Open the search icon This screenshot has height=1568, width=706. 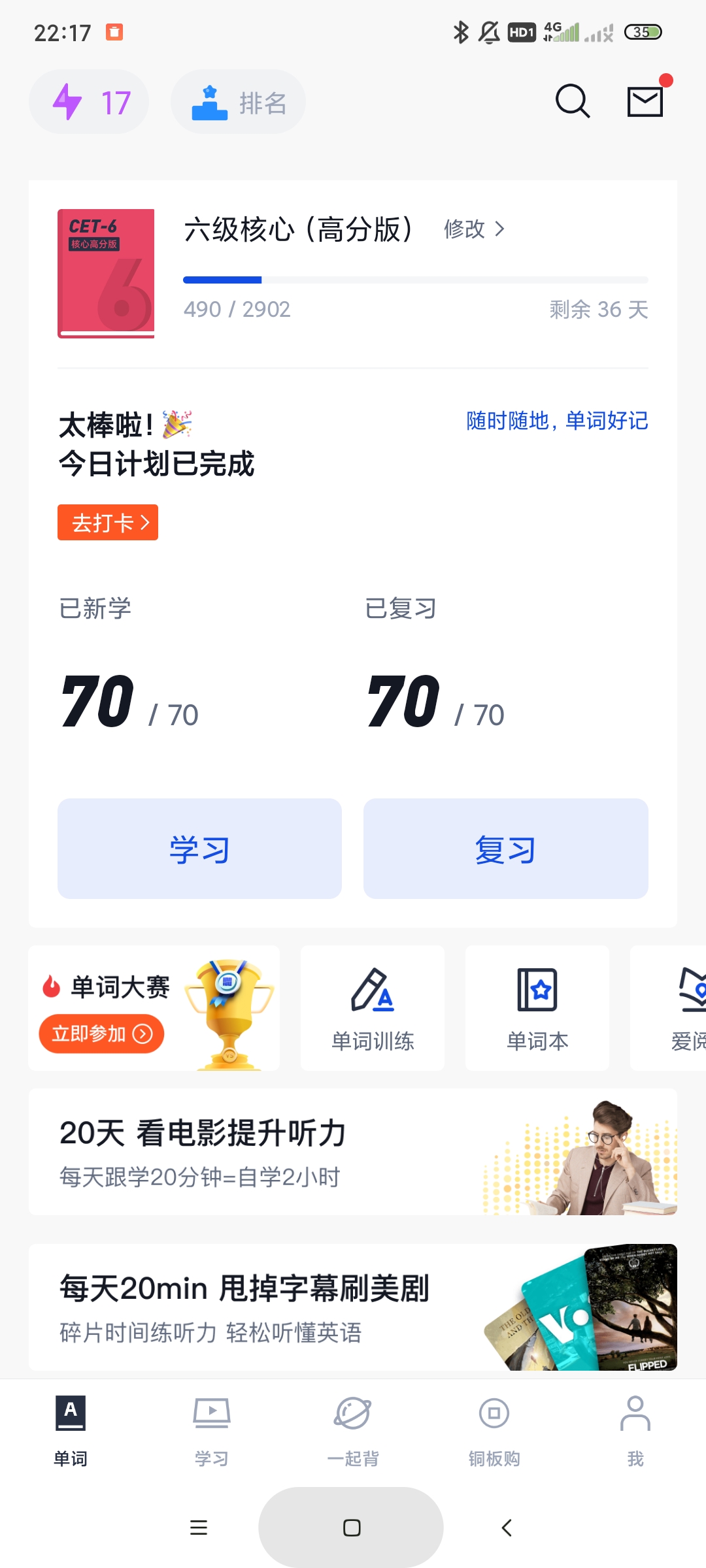coord(573,101)
